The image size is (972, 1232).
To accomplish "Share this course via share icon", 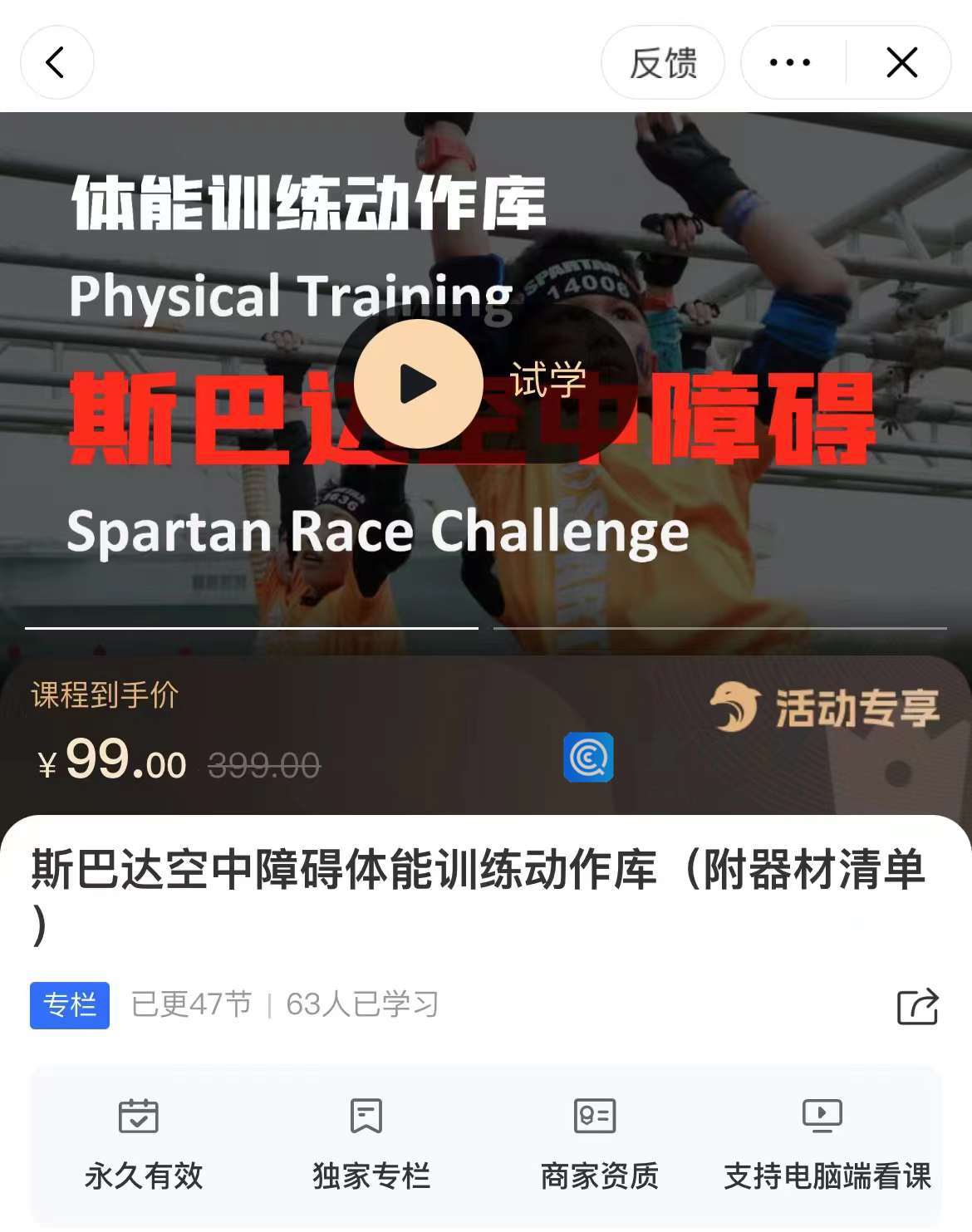I will pos(917,1006).
